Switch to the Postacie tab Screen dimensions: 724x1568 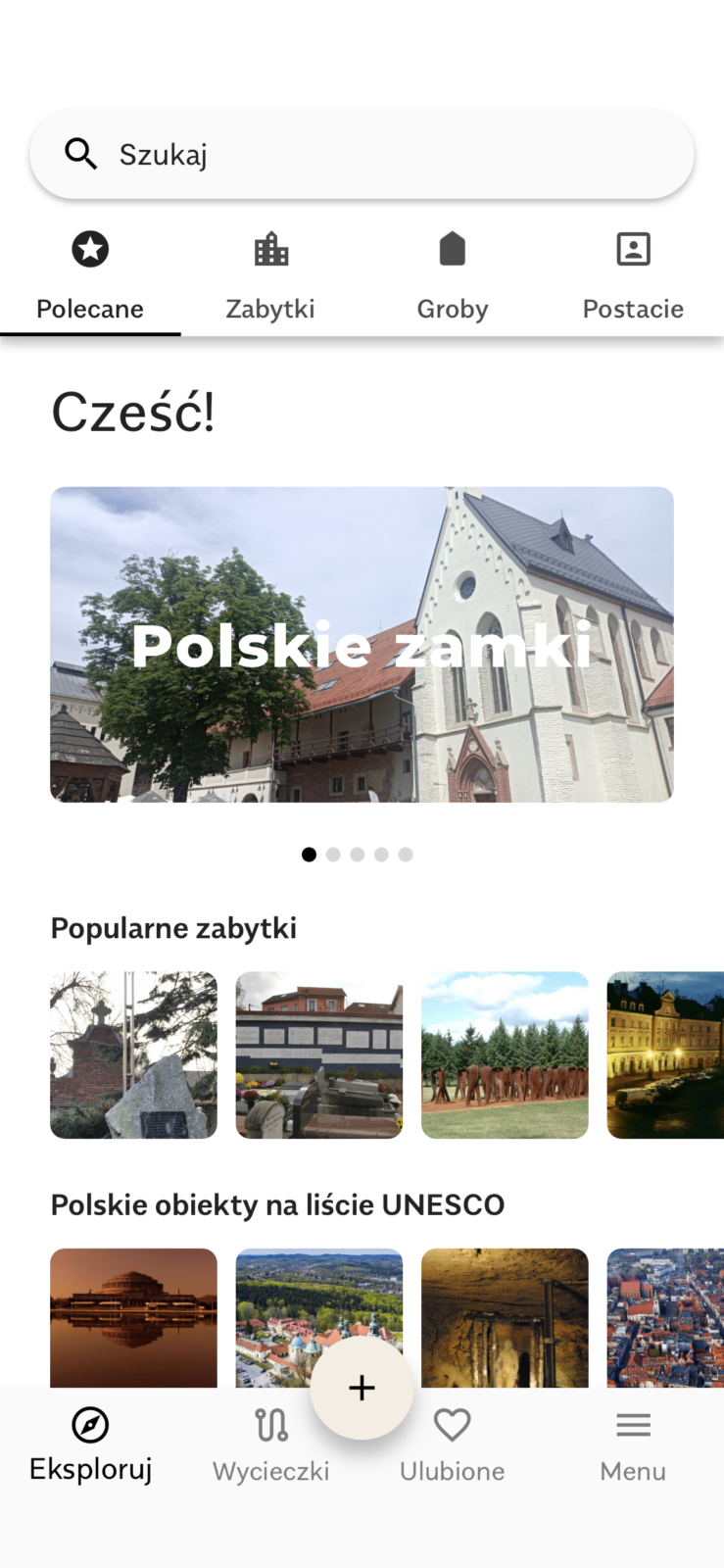pos(633,278)
